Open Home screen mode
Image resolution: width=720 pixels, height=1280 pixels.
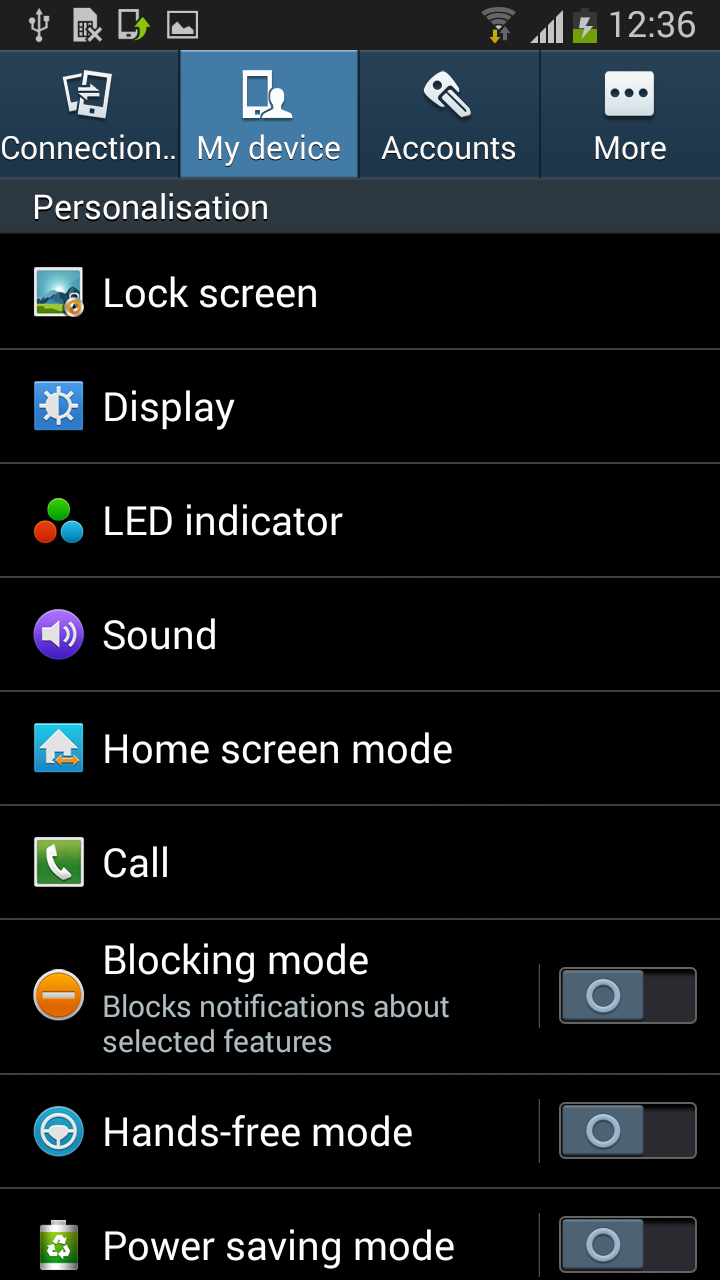click(x=360, y=749)
